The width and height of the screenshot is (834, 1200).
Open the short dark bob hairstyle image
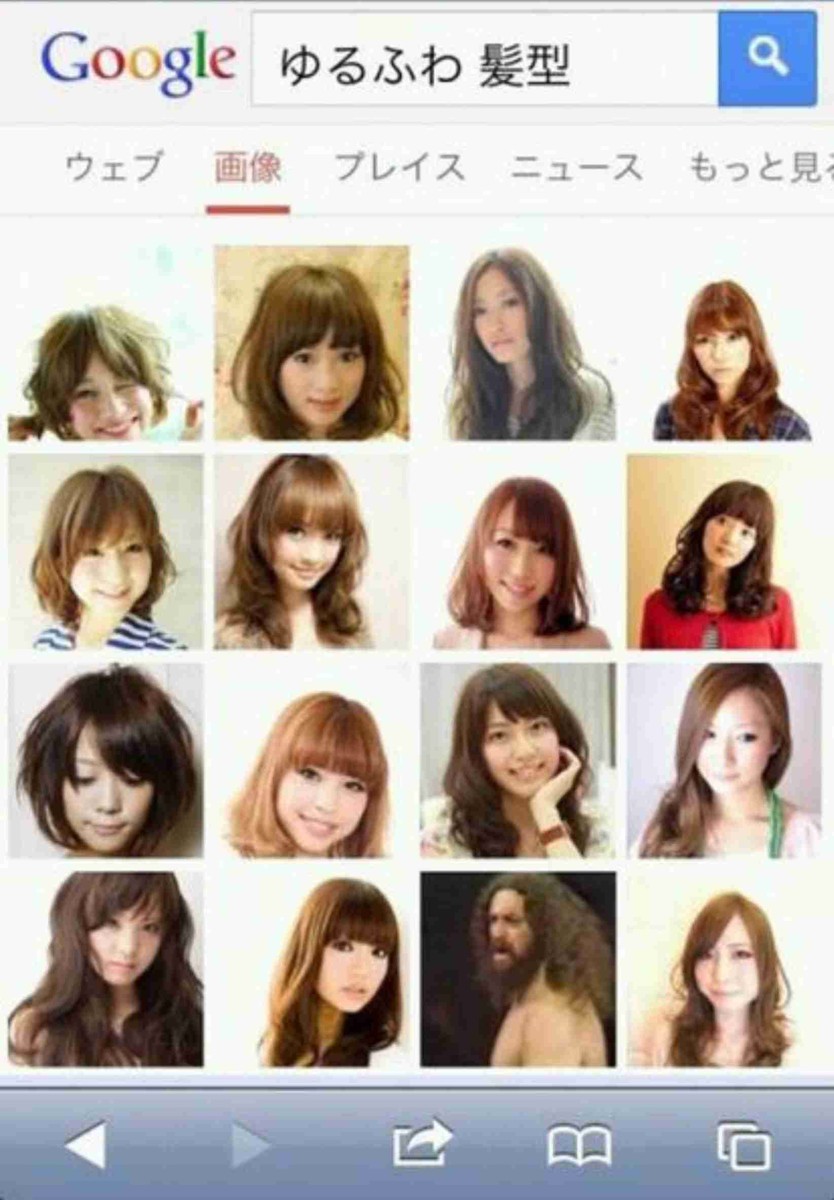pos(106,760)
